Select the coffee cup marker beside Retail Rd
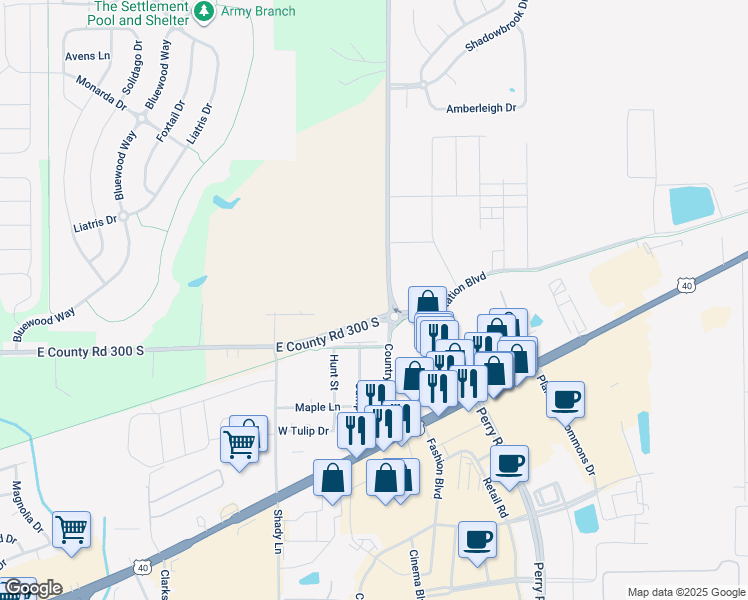This screenshot has height=600, width=748. [x=509, y=464]
